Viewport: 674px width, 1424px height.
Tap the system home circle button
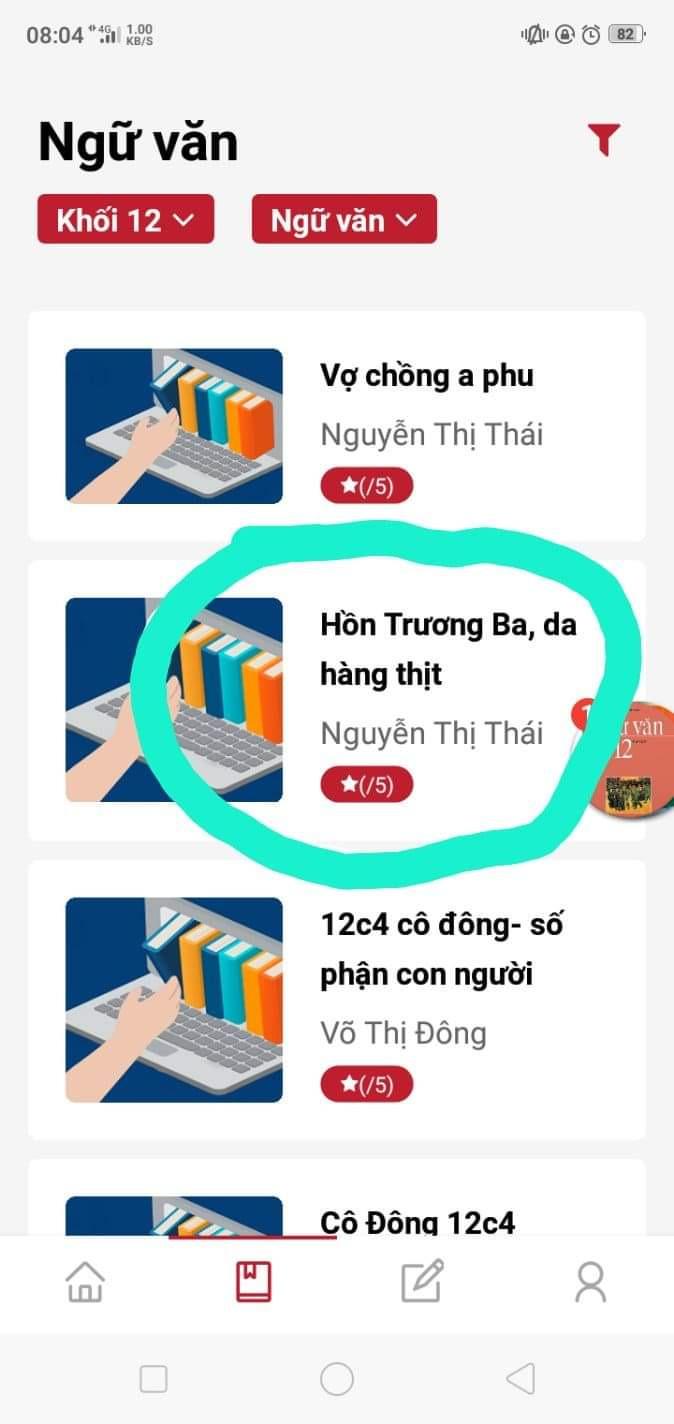337,1379
